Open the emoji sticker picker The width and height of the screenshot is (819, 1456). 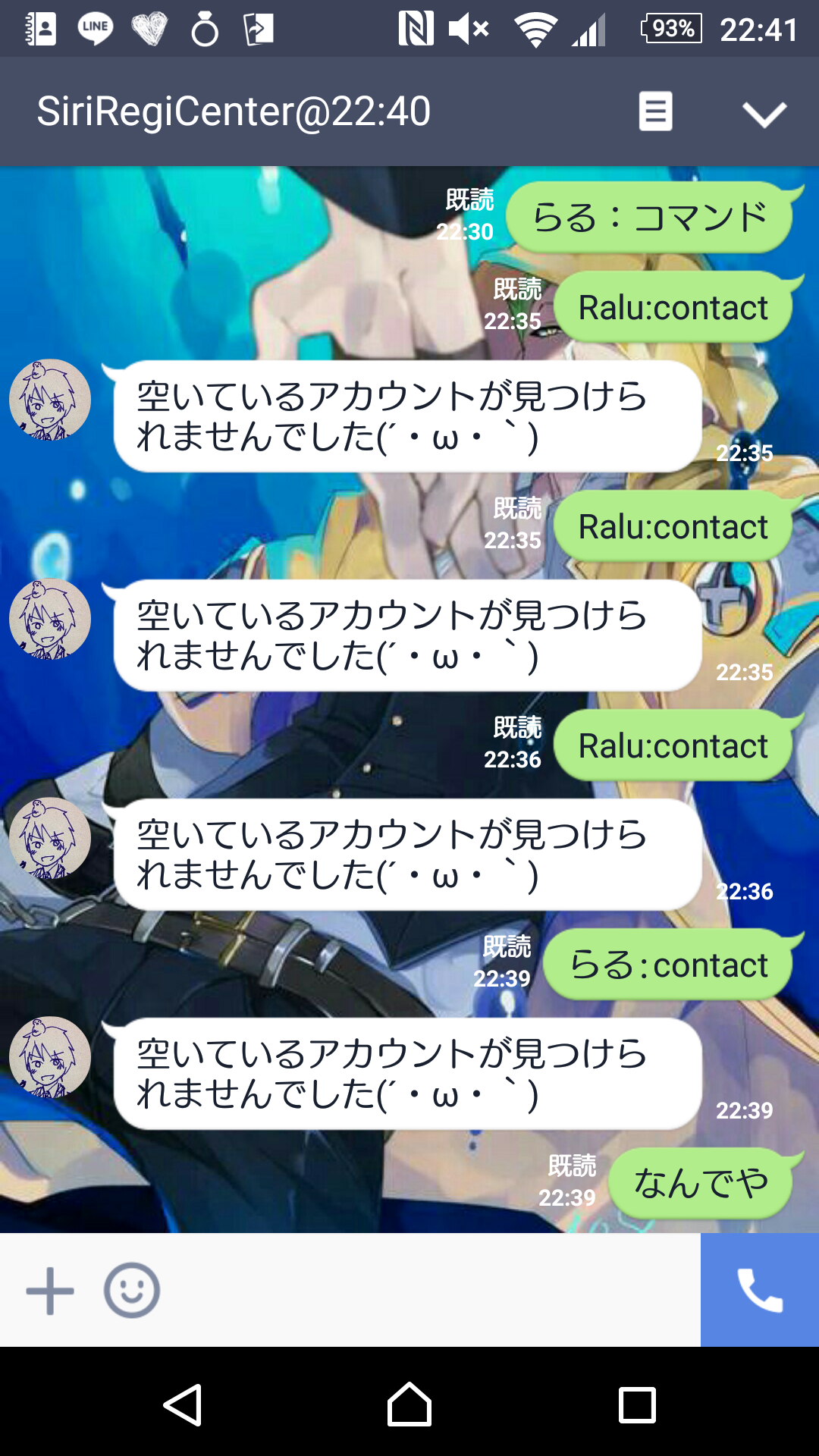[132, 1290]
